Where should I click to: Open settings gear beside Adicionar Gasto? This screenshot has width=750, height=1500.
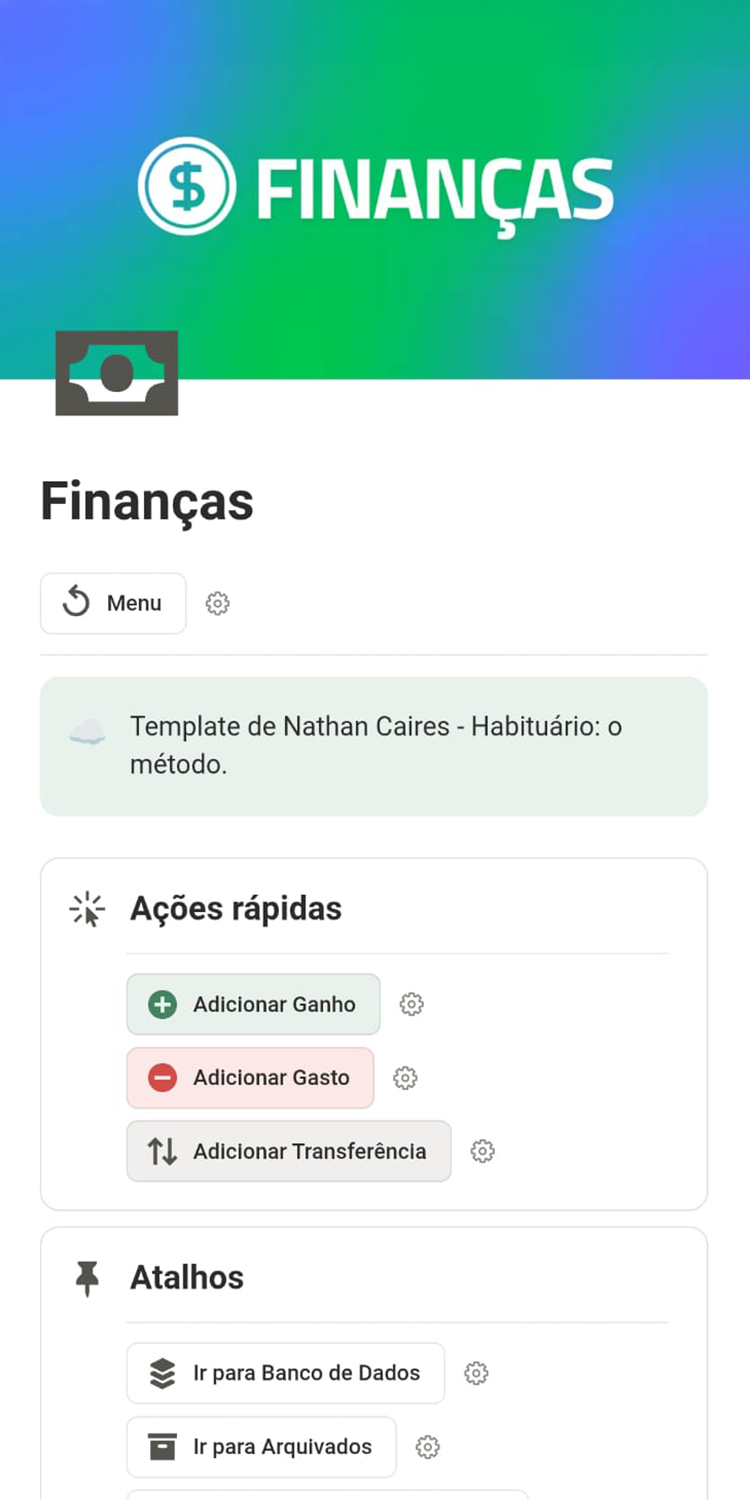pyautogui.click(x=405, y=1077)
